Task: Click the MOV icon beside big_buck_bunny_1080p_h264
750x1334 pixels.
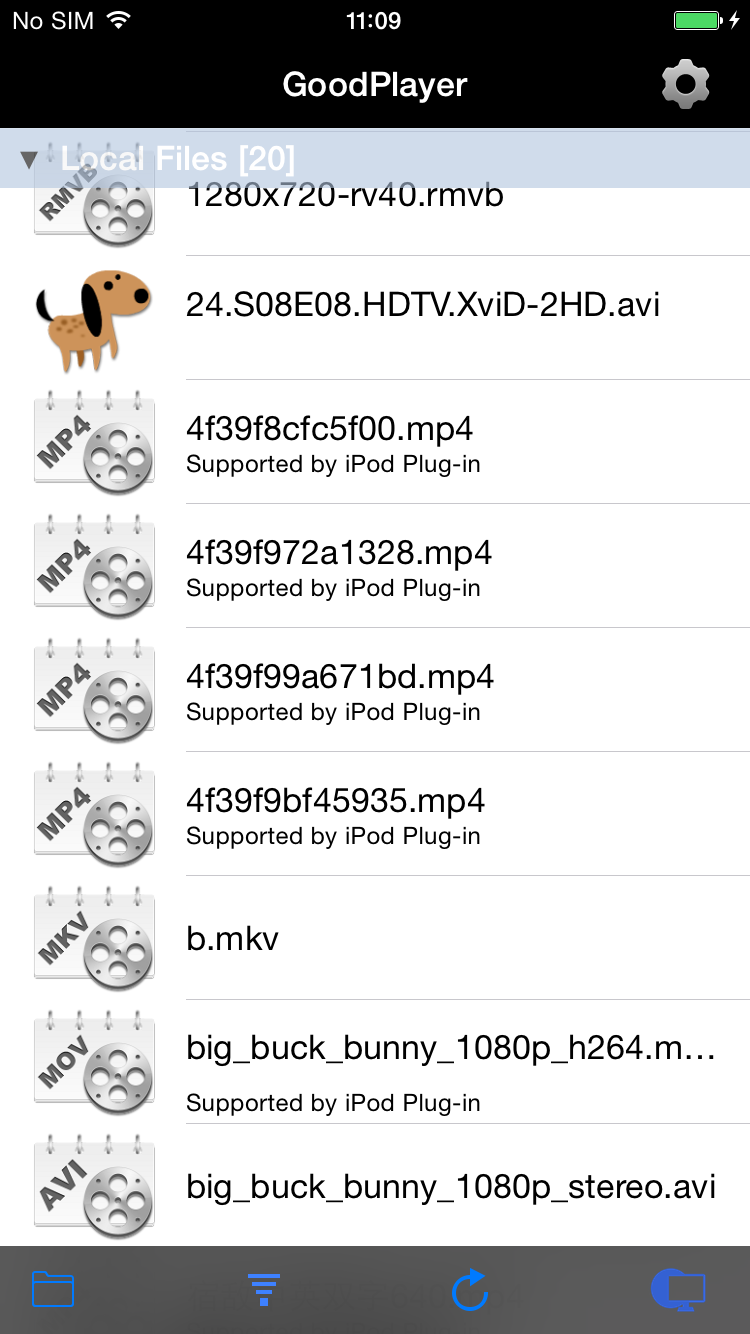Action: 94,1062
